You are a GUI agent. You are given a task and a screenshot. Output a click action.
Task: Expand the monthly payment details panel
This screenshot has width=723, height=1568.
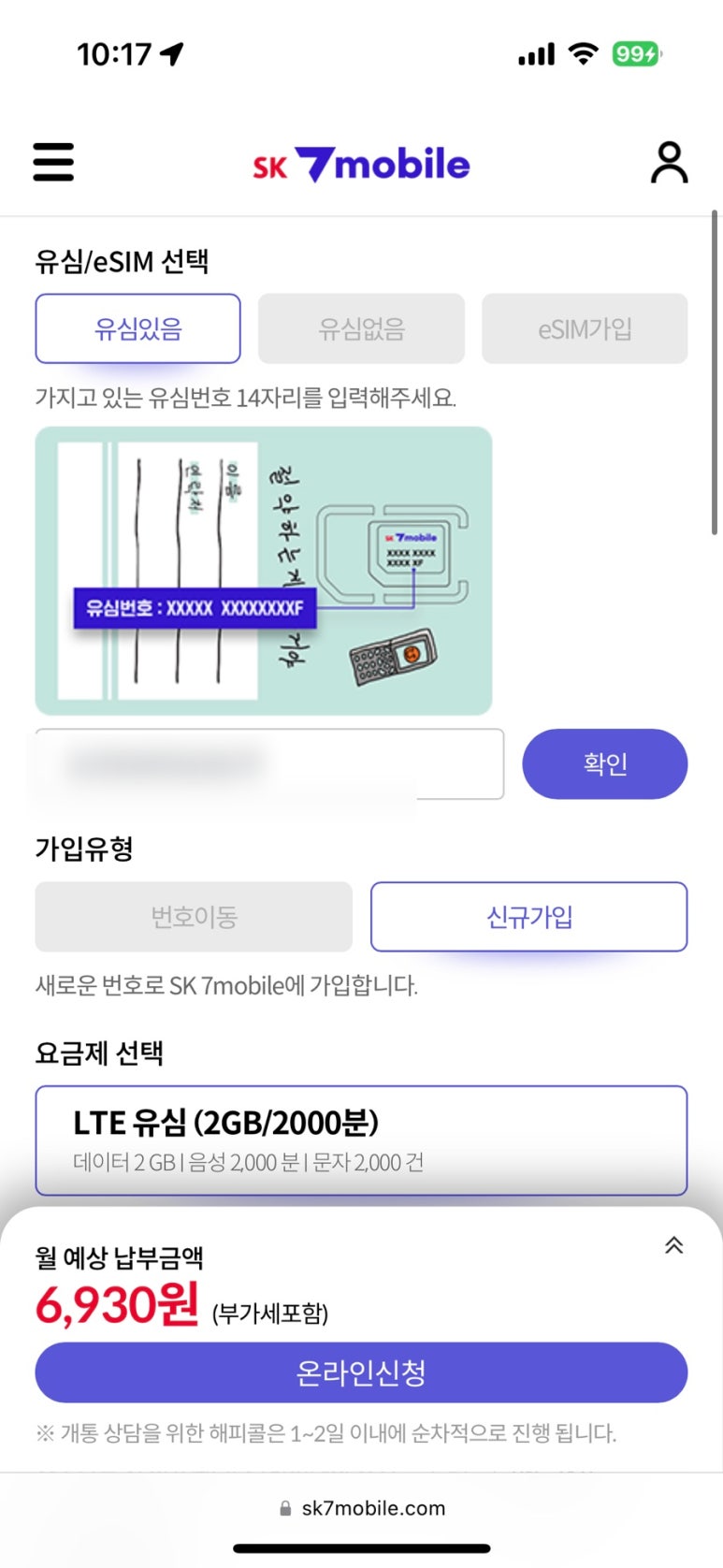pyautogui.click(x=673, y=1245)
